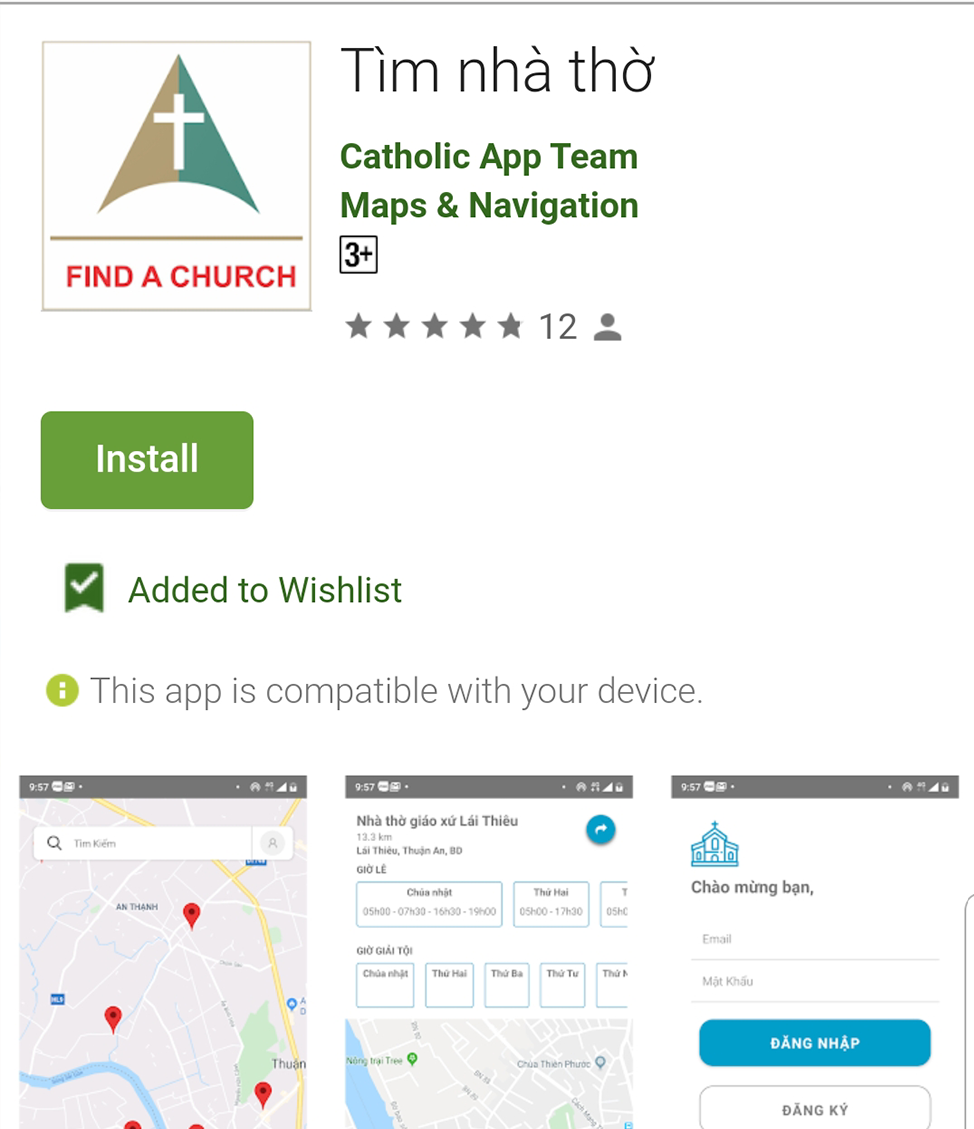The image size is (974, 1129).
Task: Open Catholic App Team developer page
Action: 488,157
